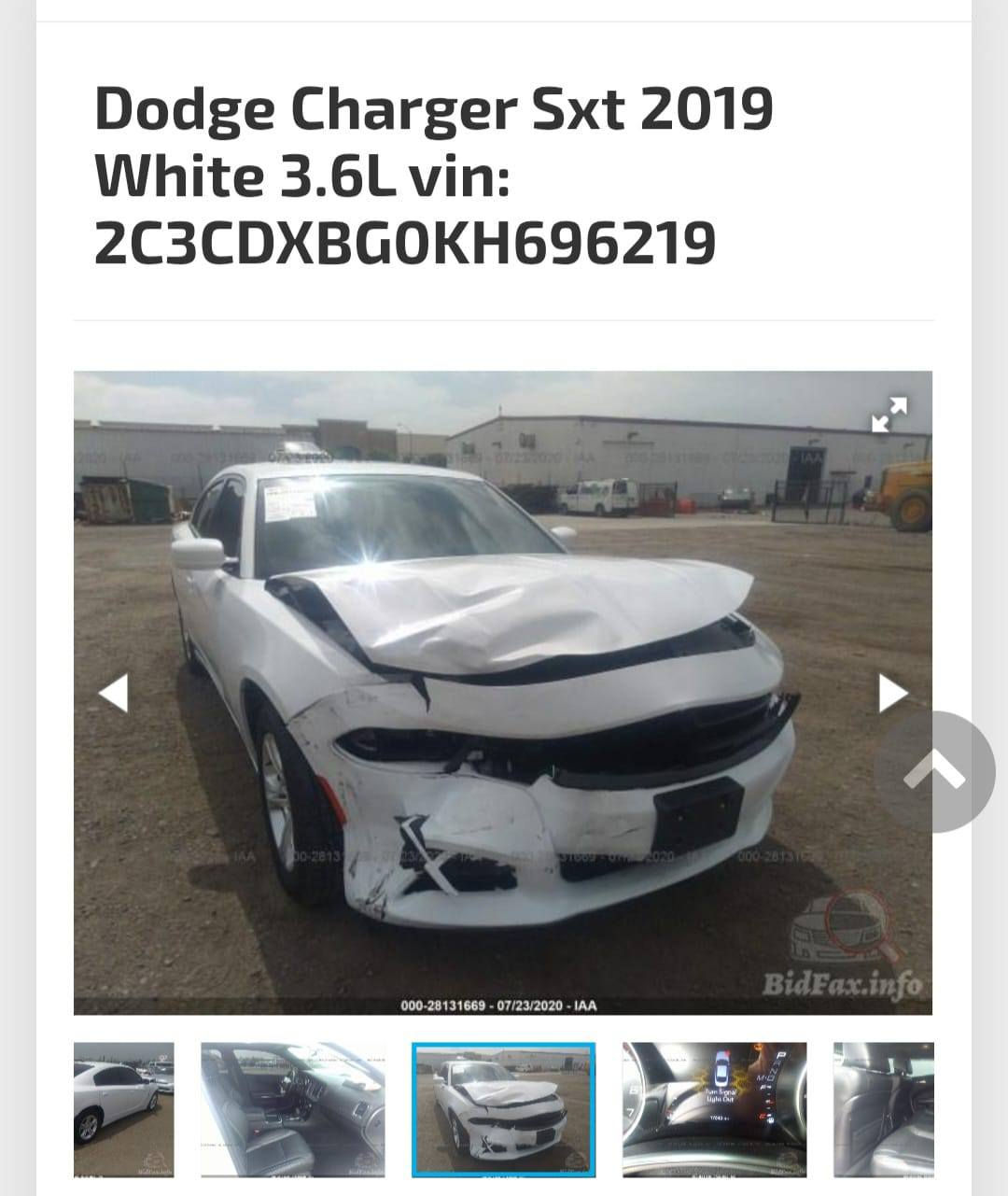This screenshot has height=1196, width=1008.
Task: Jump back to top of page
Action: tap(934, 771)
